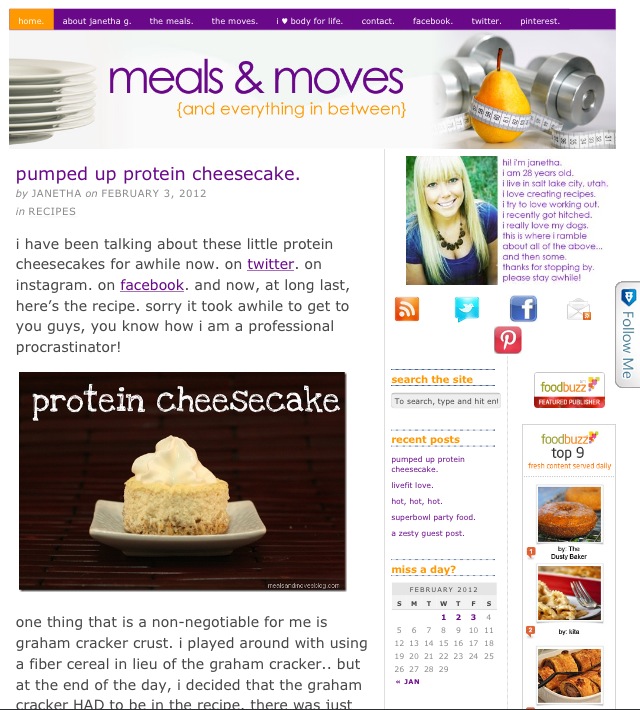Open the blue Twitter bird icon
This screenshot has width=640, height=710.
tap(467, 309)
